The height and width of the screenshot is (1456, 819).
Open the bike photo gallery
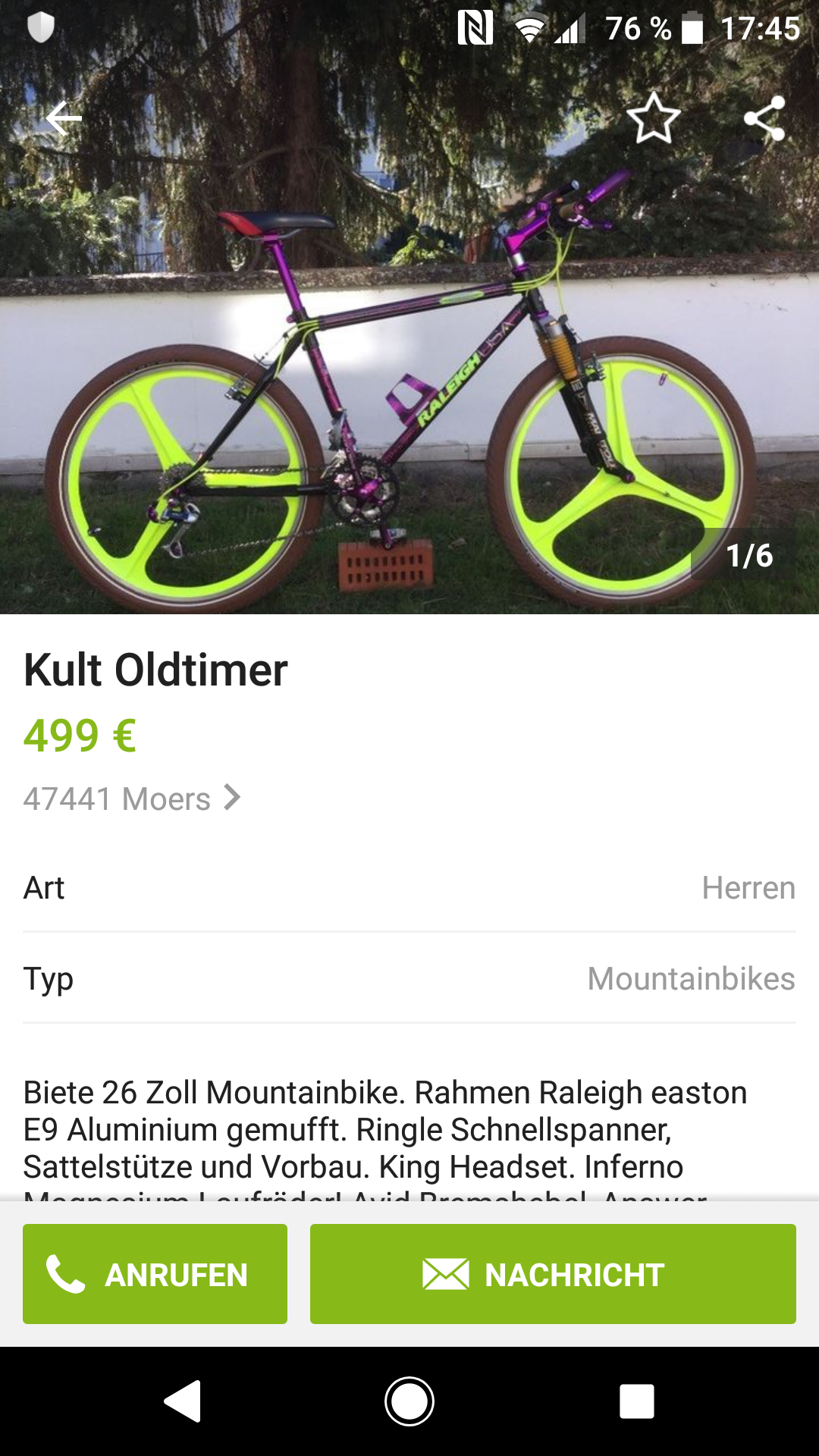(409, 379)
